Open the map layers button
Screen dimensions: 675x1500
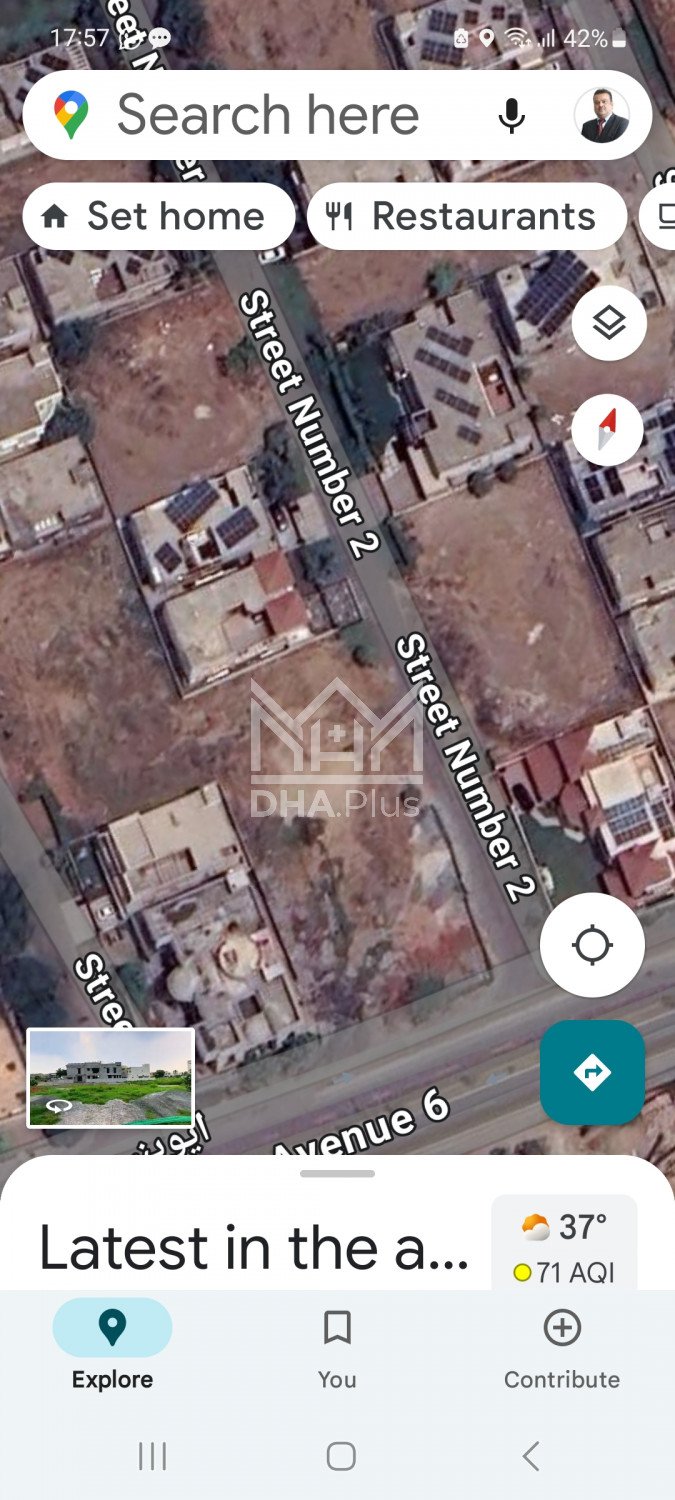609,323
